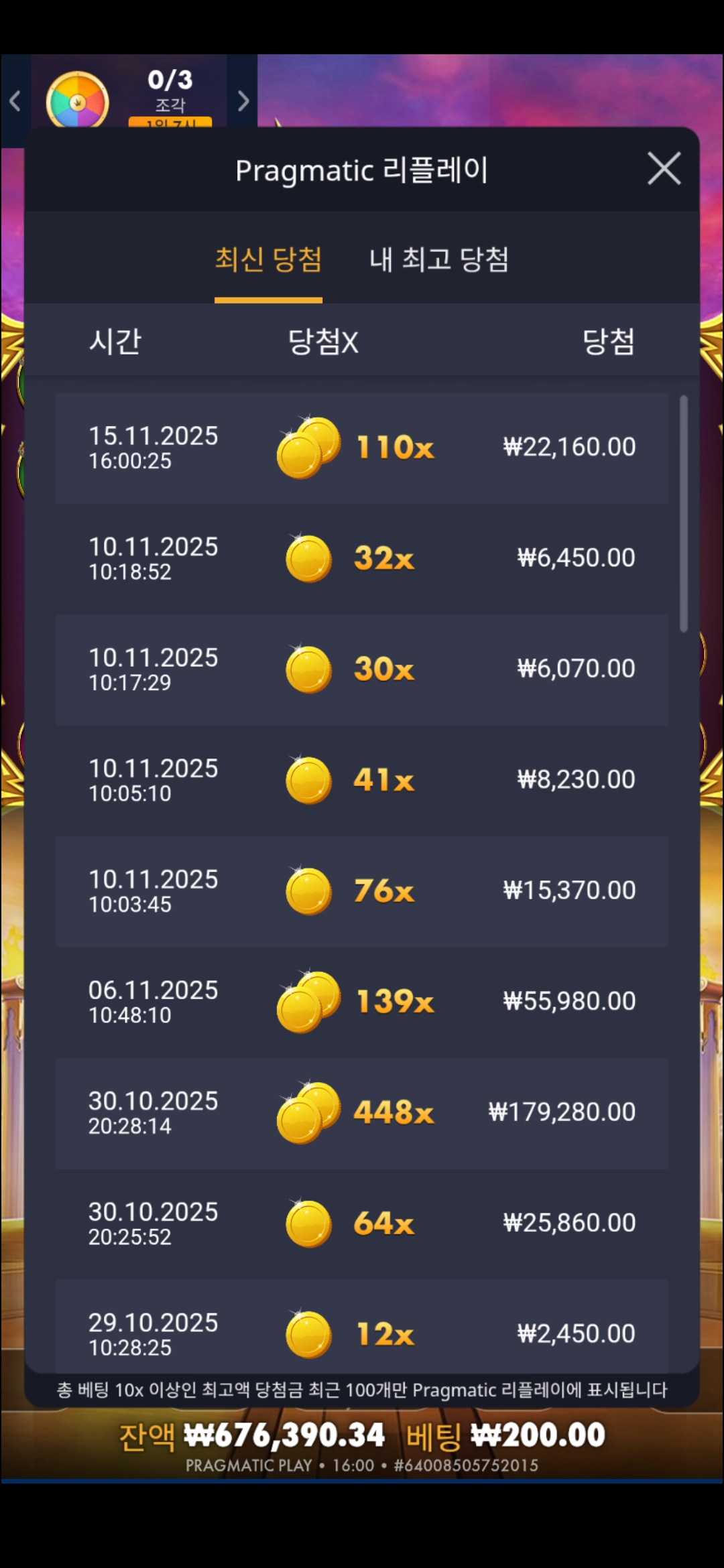Screen dimensions: 724x1568
Task: Select the 최신 당첨 tab
Action: click(x=268, y=260)
